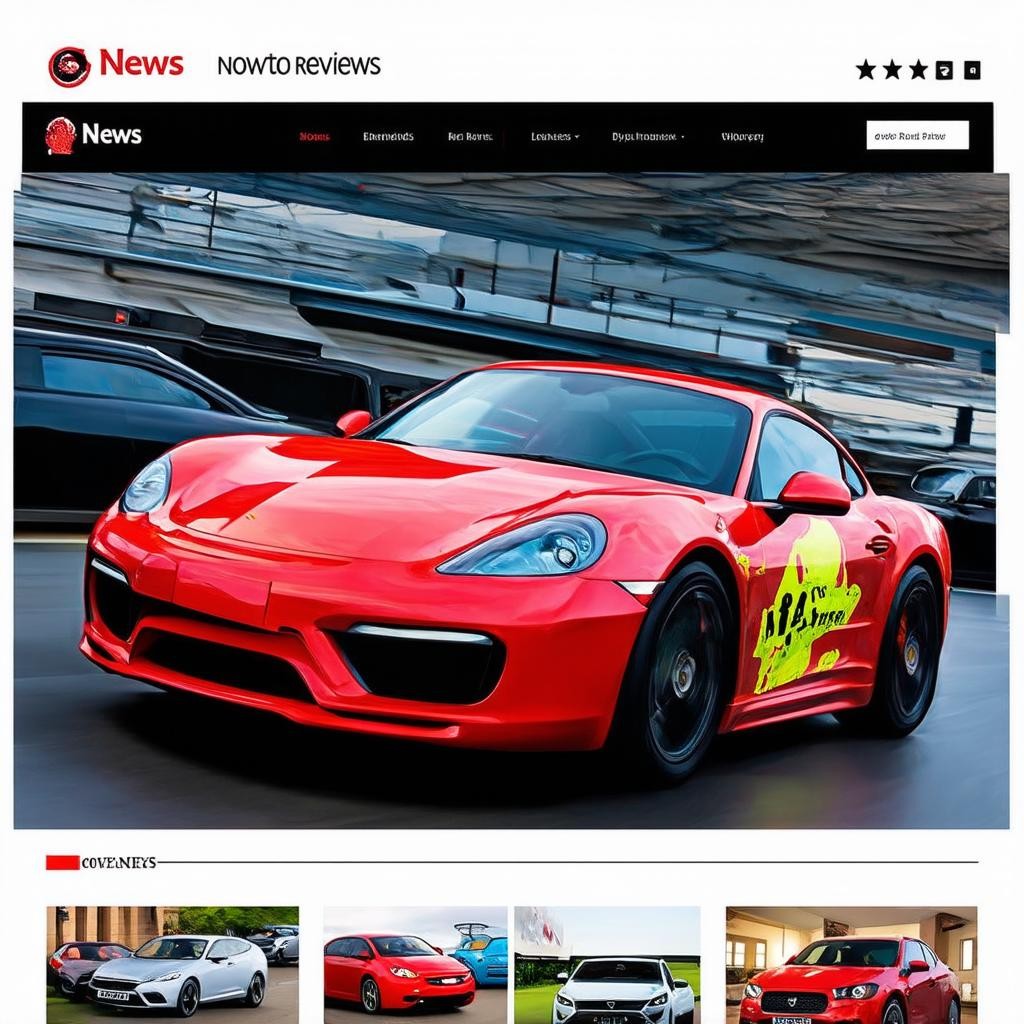Viewport: 1024px width, 1024px height.
Task: Open the red highlighted News nav item
Action: point(314,137)
